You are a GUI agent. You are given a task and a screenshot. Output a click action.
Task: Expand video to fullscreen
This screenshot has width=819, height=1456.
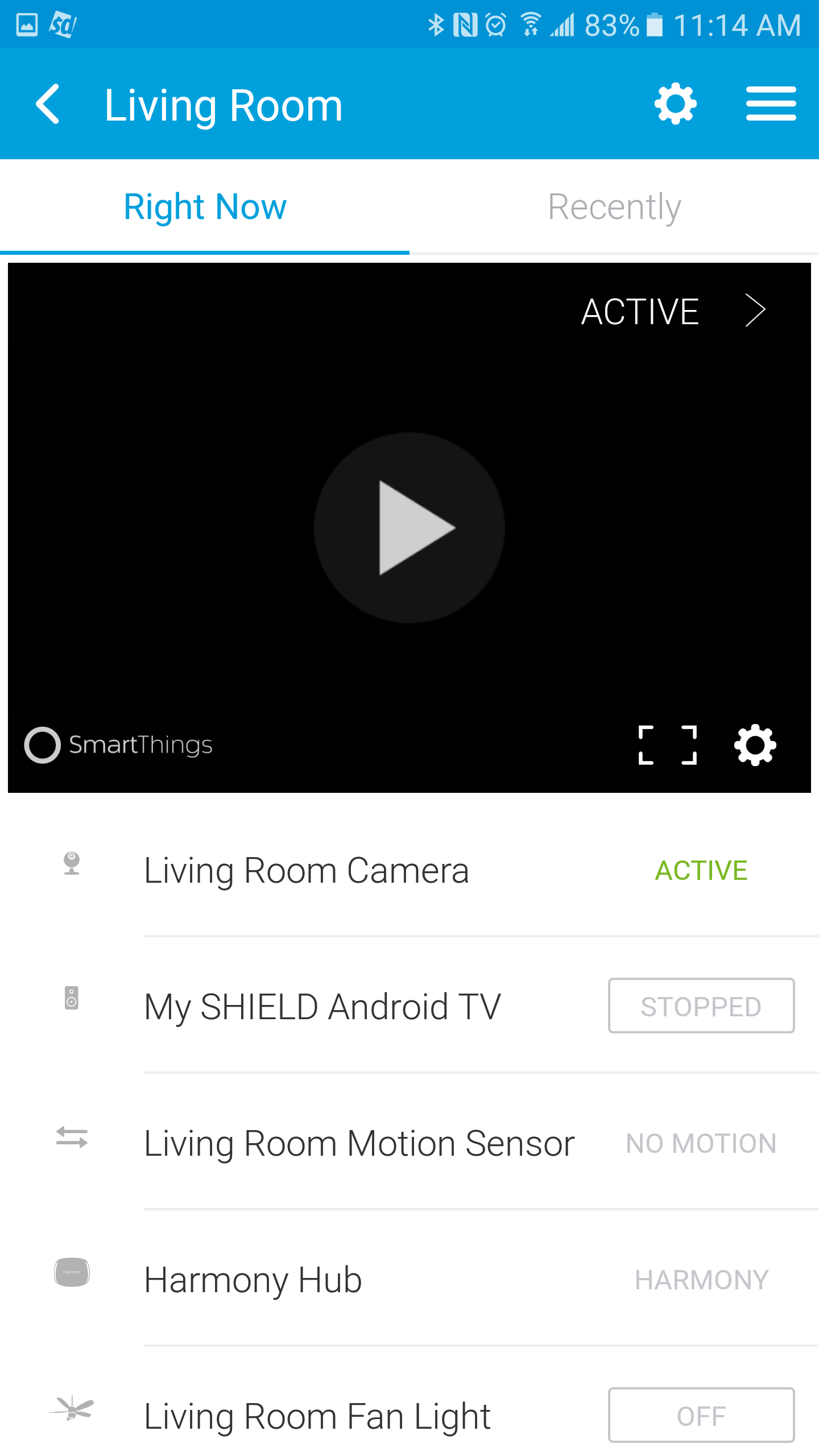pos(668,745)
